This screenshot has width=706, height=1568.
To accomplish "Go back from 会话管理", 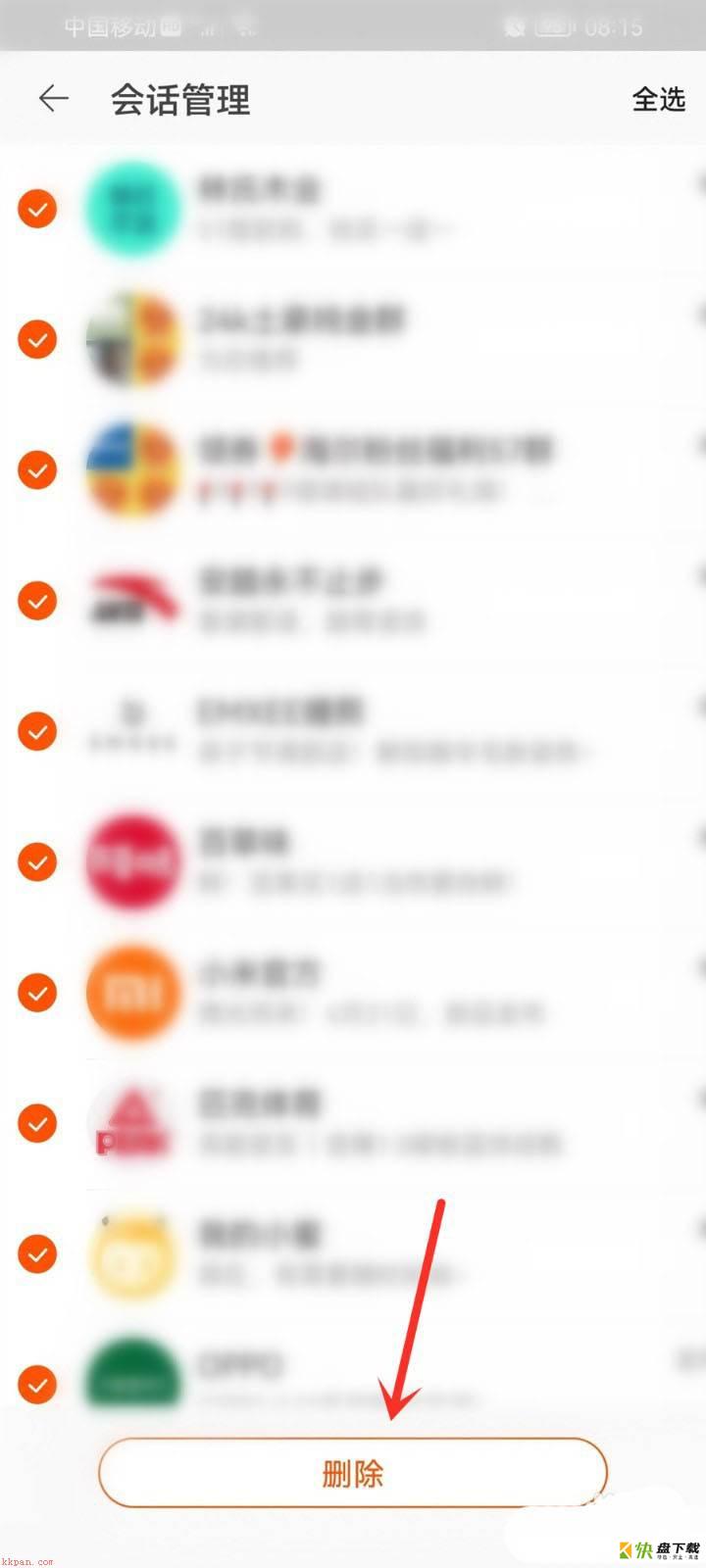I will (53, 98).
